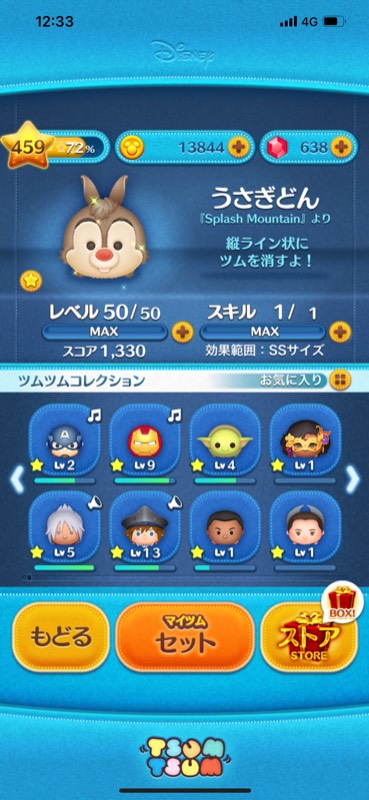Select the masked tsum at Lv1
Viewport: 369px width, 800px height.
[305, 439]
